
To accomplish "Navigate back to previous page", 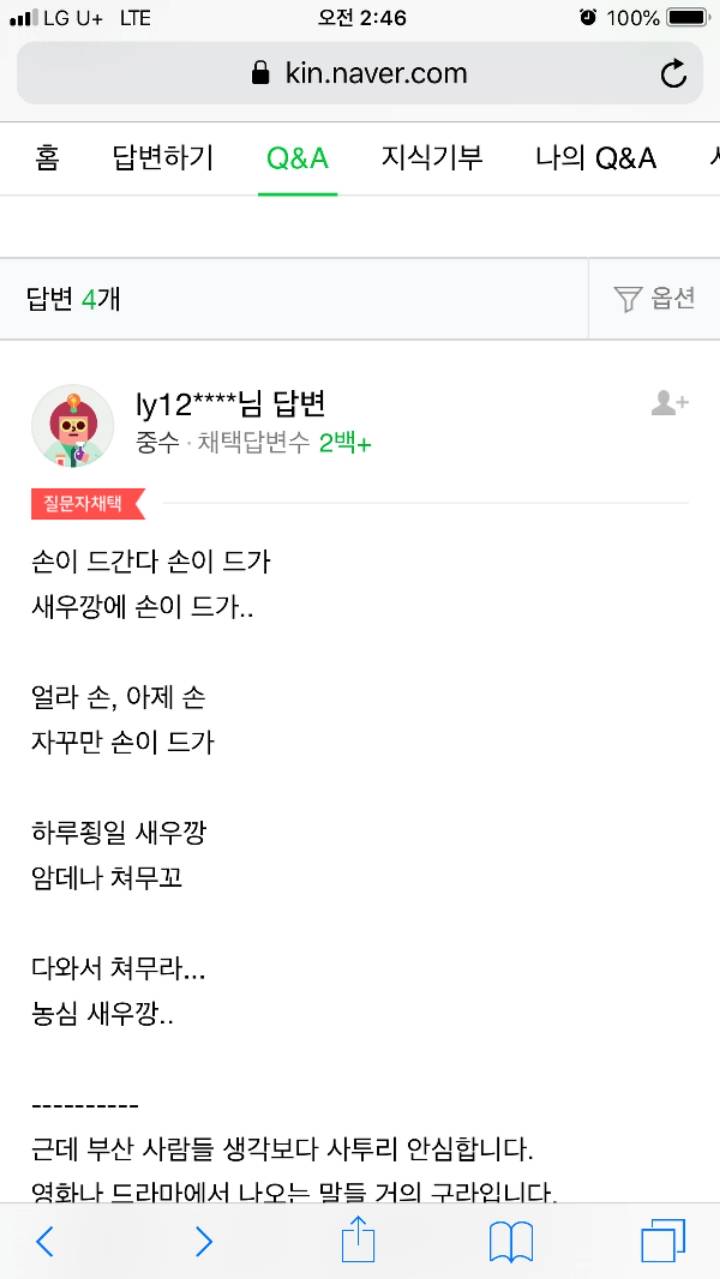I will click(x=44, y=1242).
